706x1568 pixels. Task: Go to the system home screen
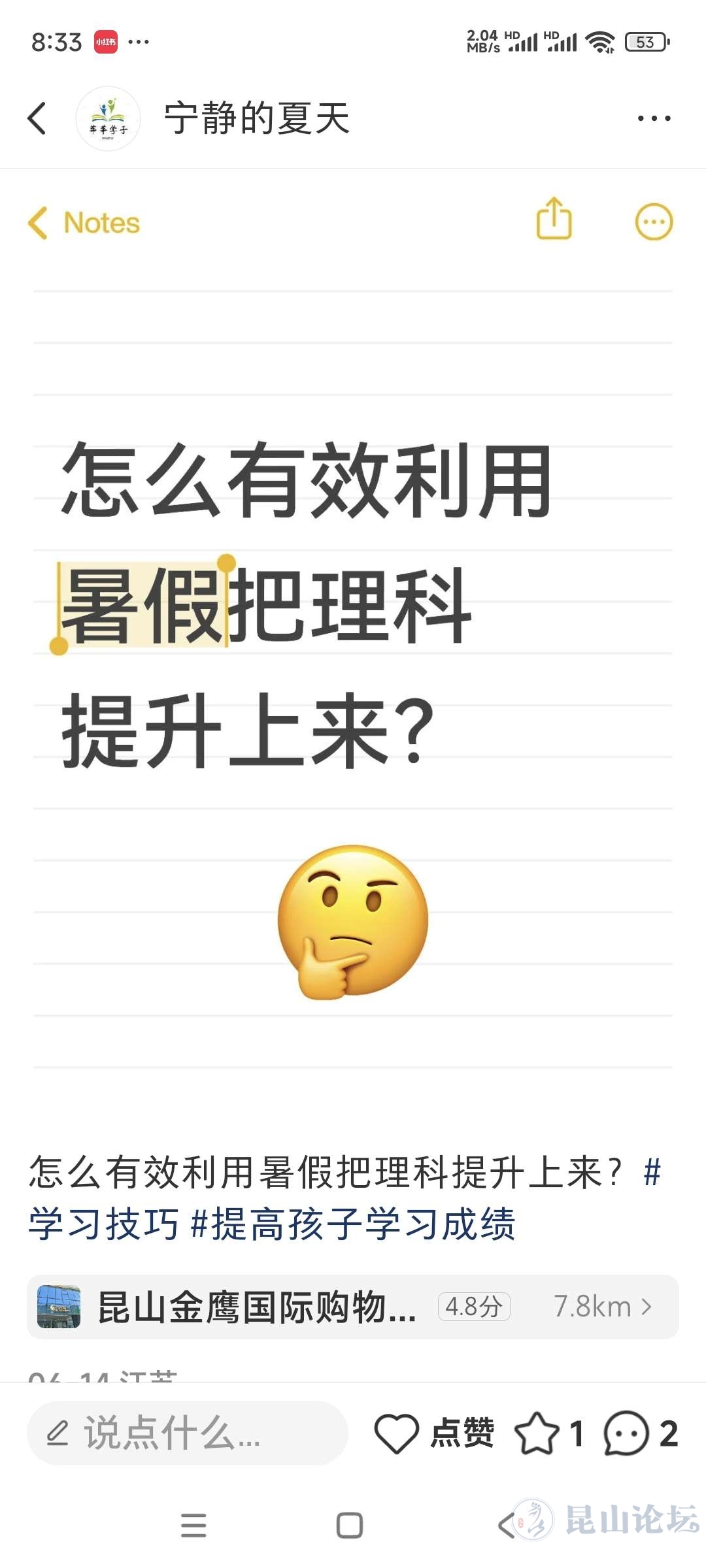pyautogui.click(x=350, y=1526)
